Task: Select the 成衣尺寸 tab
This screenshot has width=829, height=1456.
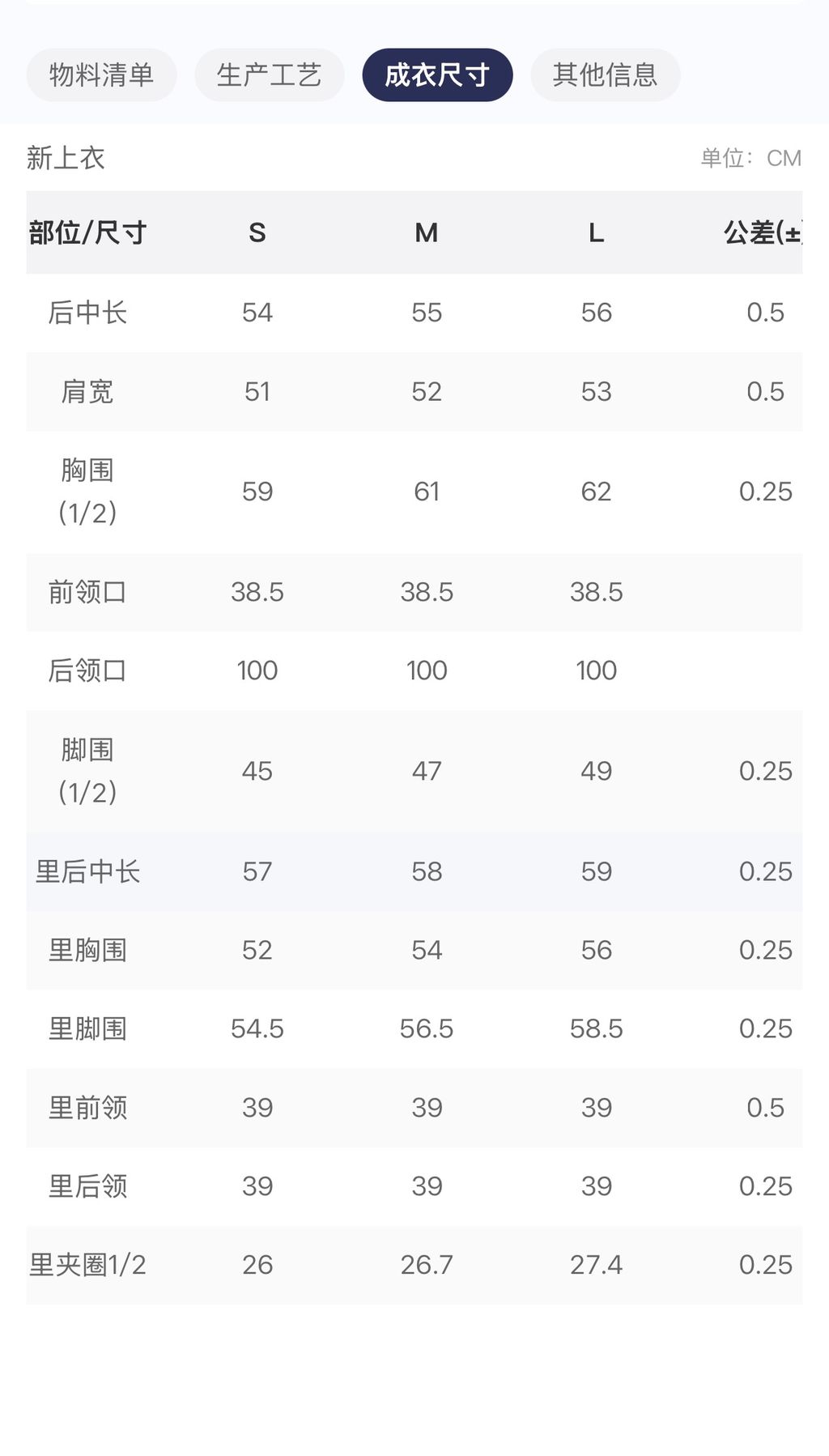Action: pos(437,75)
